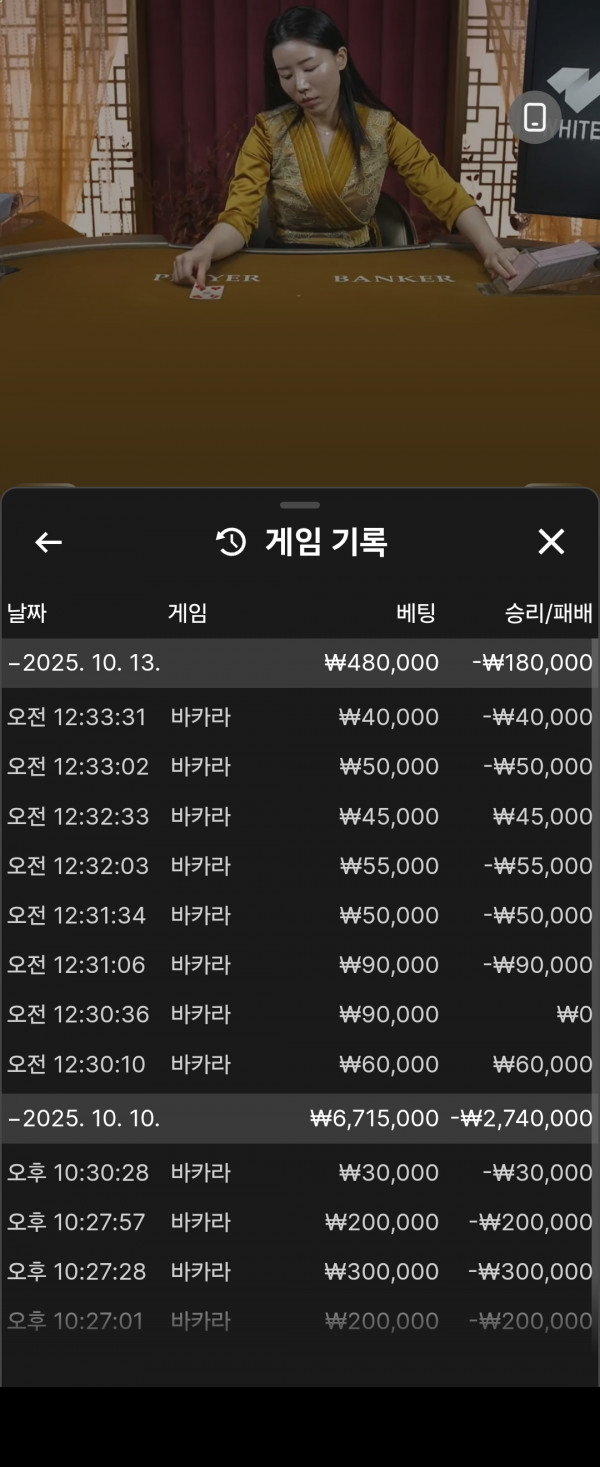600x1467 pixels.
Task: Open the 오전 12:32:03 바카라 record
Action: tap(300, 866)
